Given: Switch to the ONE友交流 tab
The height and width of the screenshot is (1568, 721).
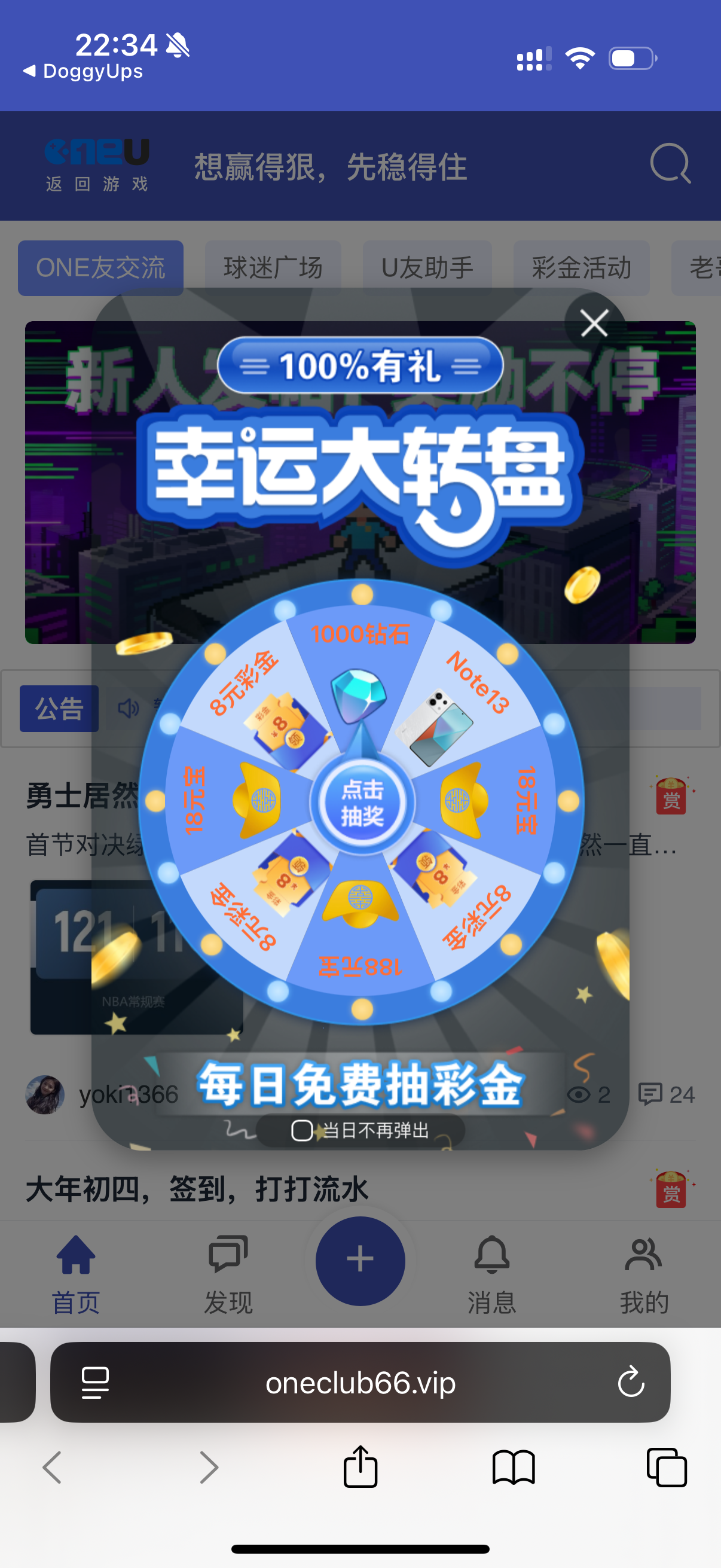Looking at the screenshot, I should 100,268.
